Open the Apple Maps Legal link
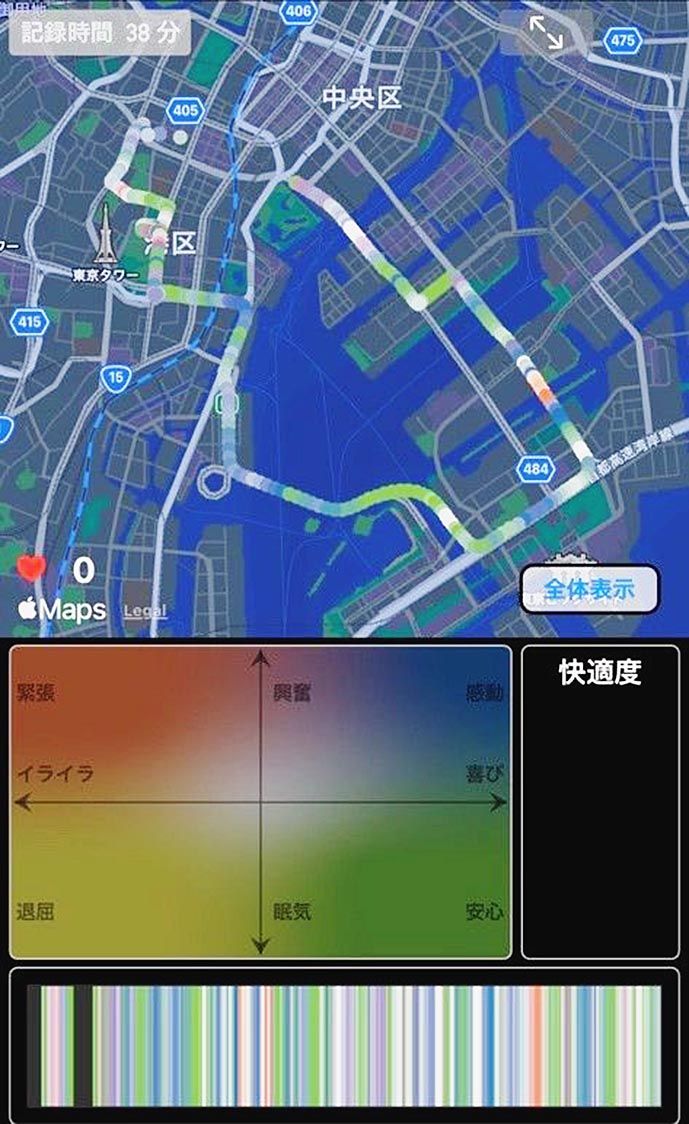 [145, 611]
